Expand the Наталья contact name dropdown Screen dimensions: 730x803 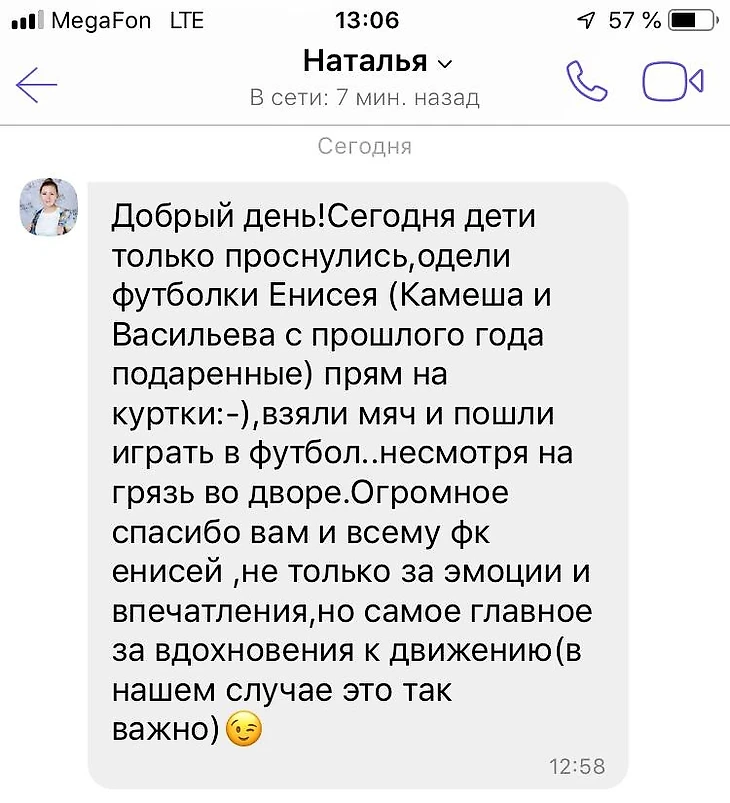point(445,64)
